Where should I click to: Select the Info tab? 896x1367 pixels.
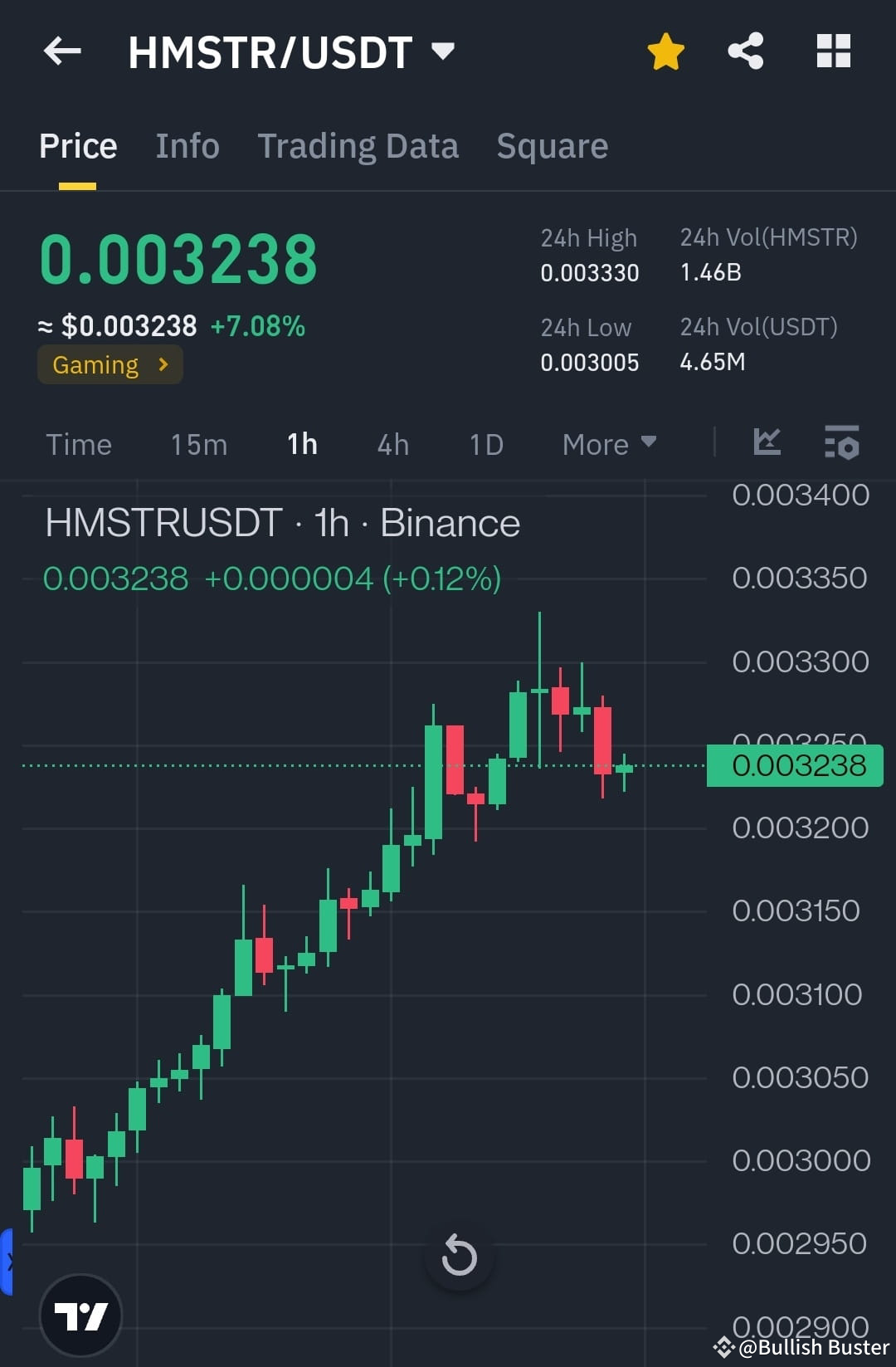[x=187, y=146]
